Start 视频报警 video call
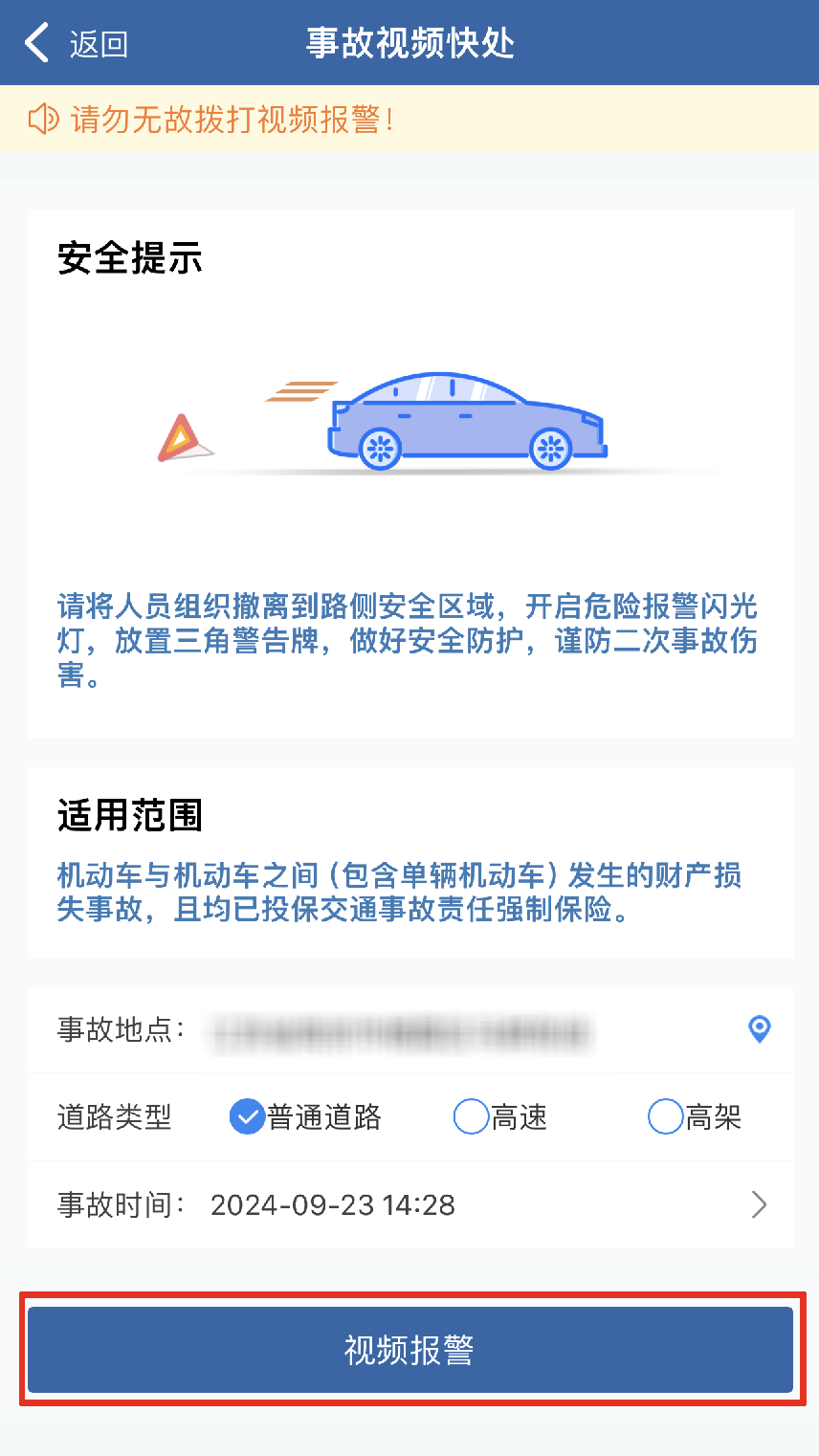 tap(409, 1350)
